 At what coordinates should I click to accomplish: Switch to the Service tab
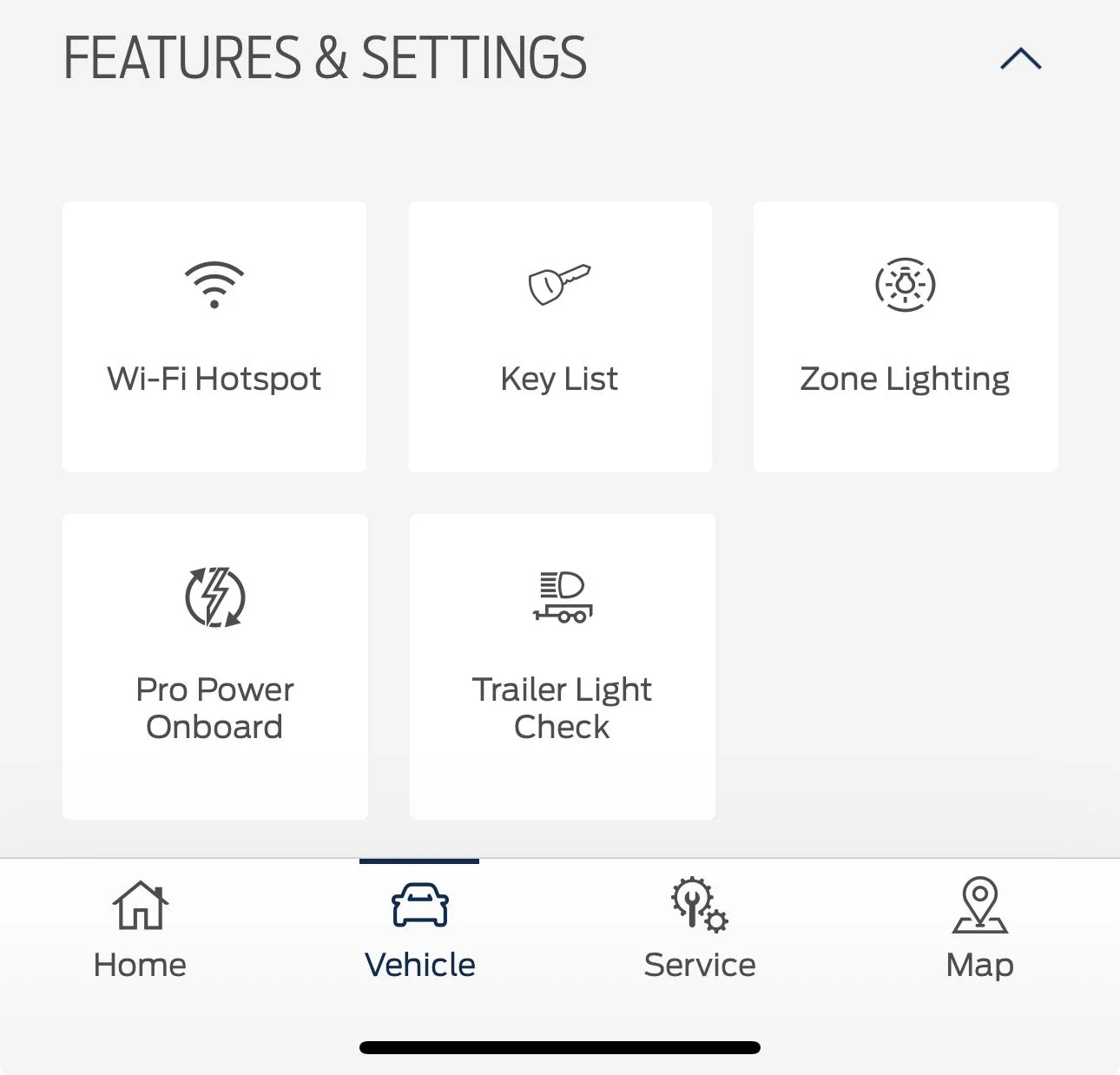[x=700, y=929]
